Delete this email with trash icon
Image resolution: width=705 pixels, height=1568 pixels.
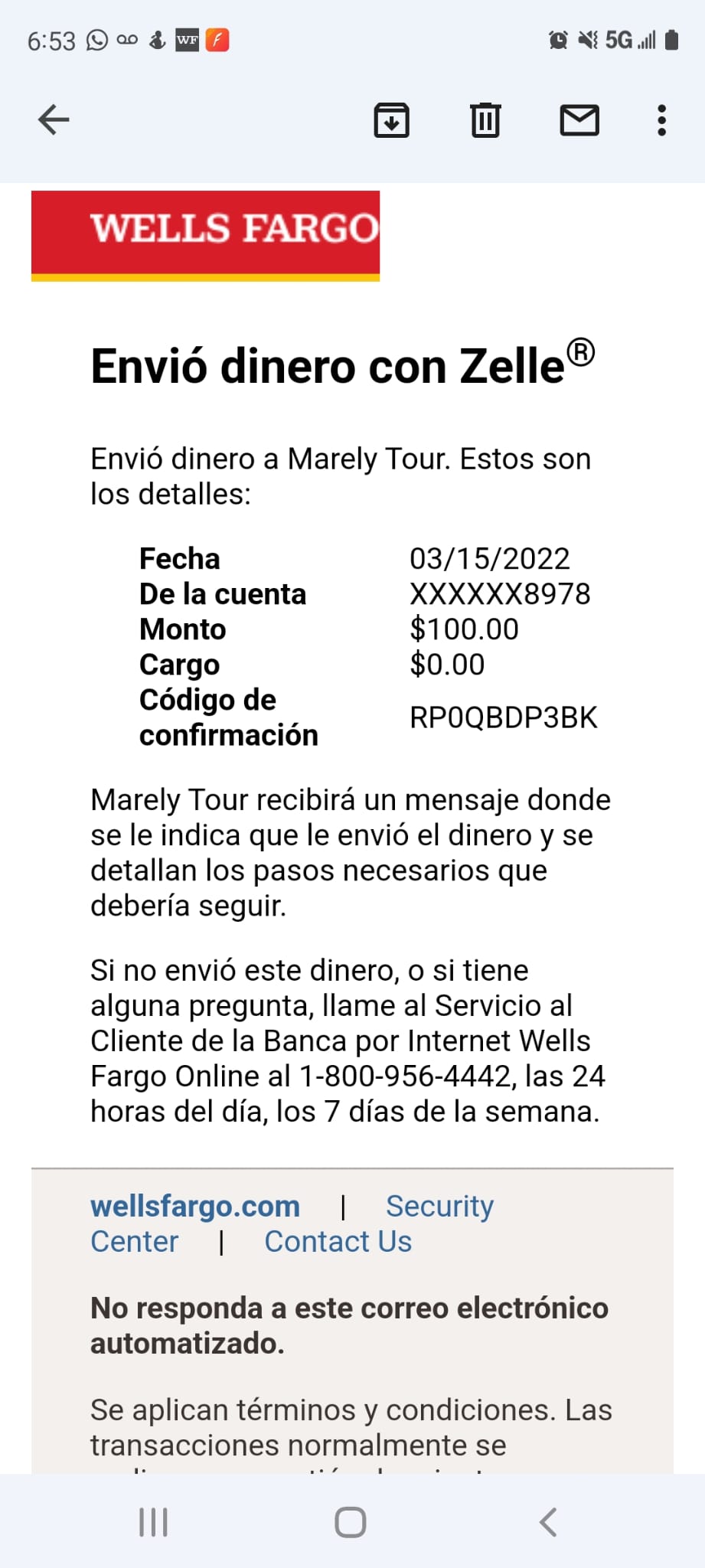point(485,120)
